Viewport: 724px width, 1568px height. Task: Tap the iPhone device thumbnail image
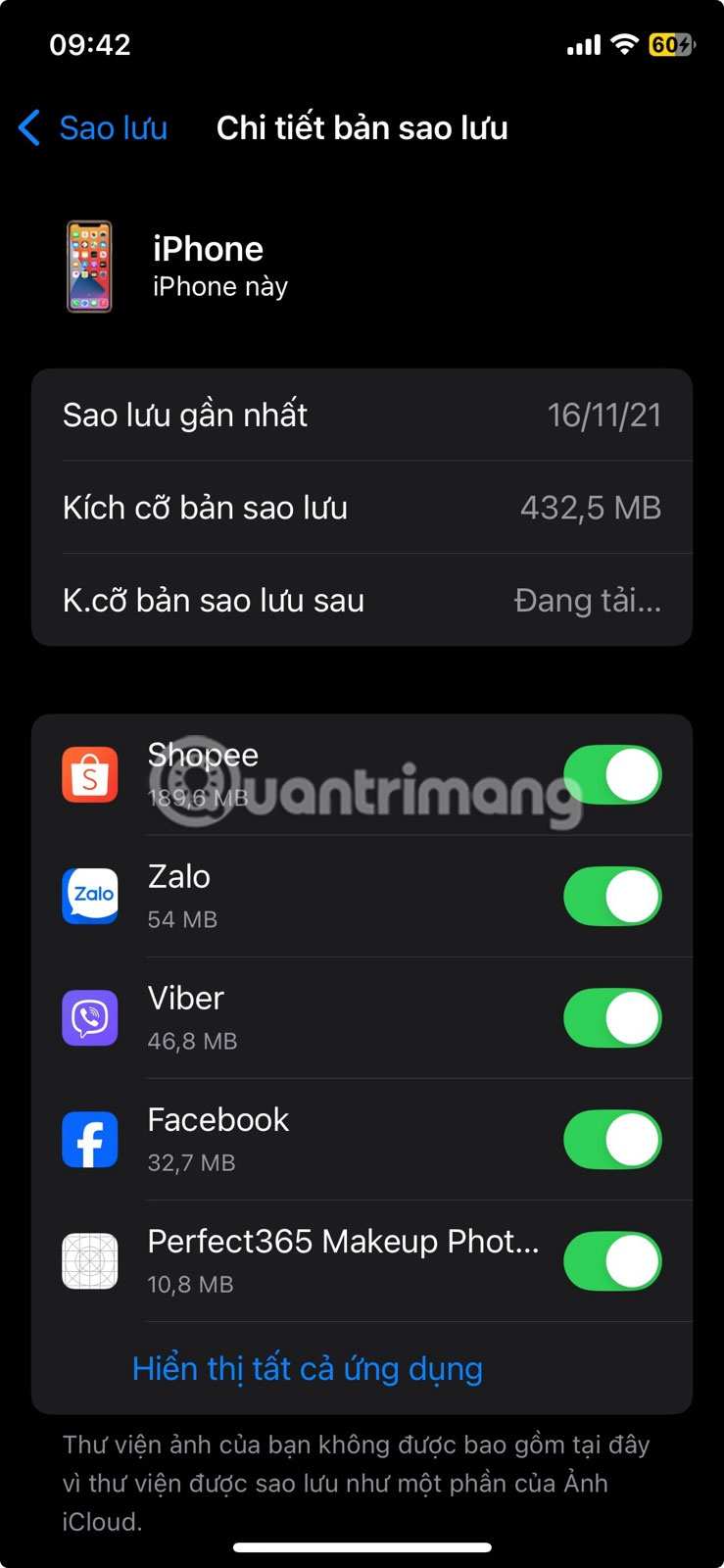tap(90, 266)
